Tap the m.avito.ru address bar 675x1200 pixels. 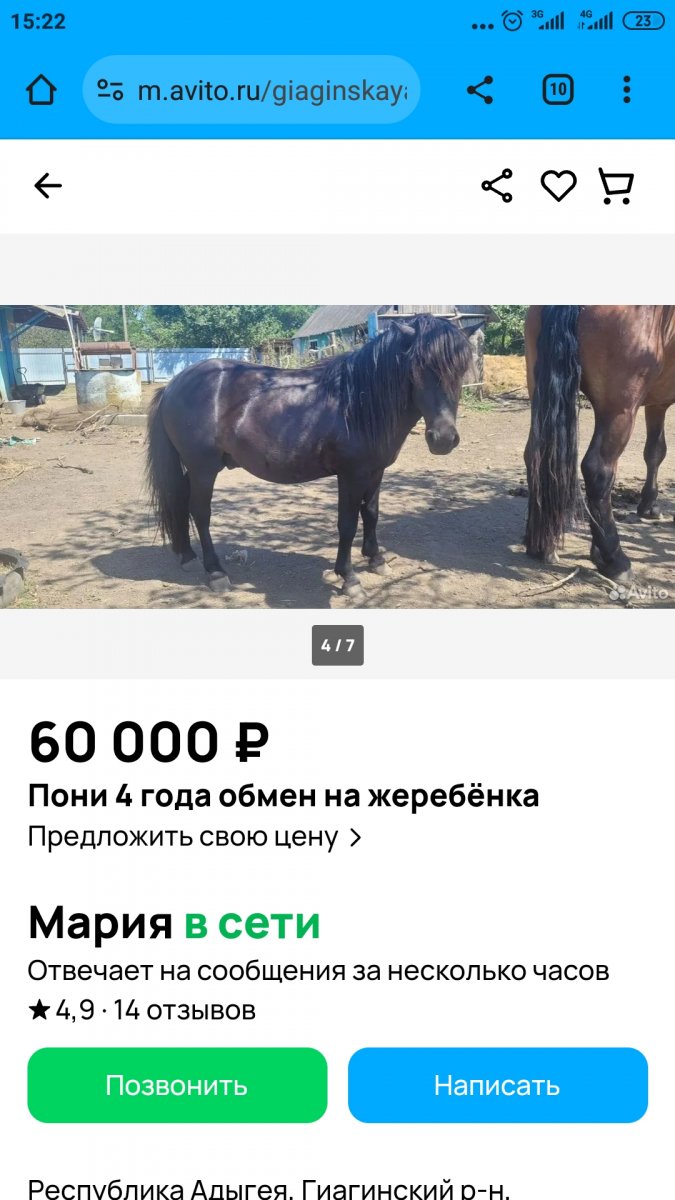[x=251, y=90]
